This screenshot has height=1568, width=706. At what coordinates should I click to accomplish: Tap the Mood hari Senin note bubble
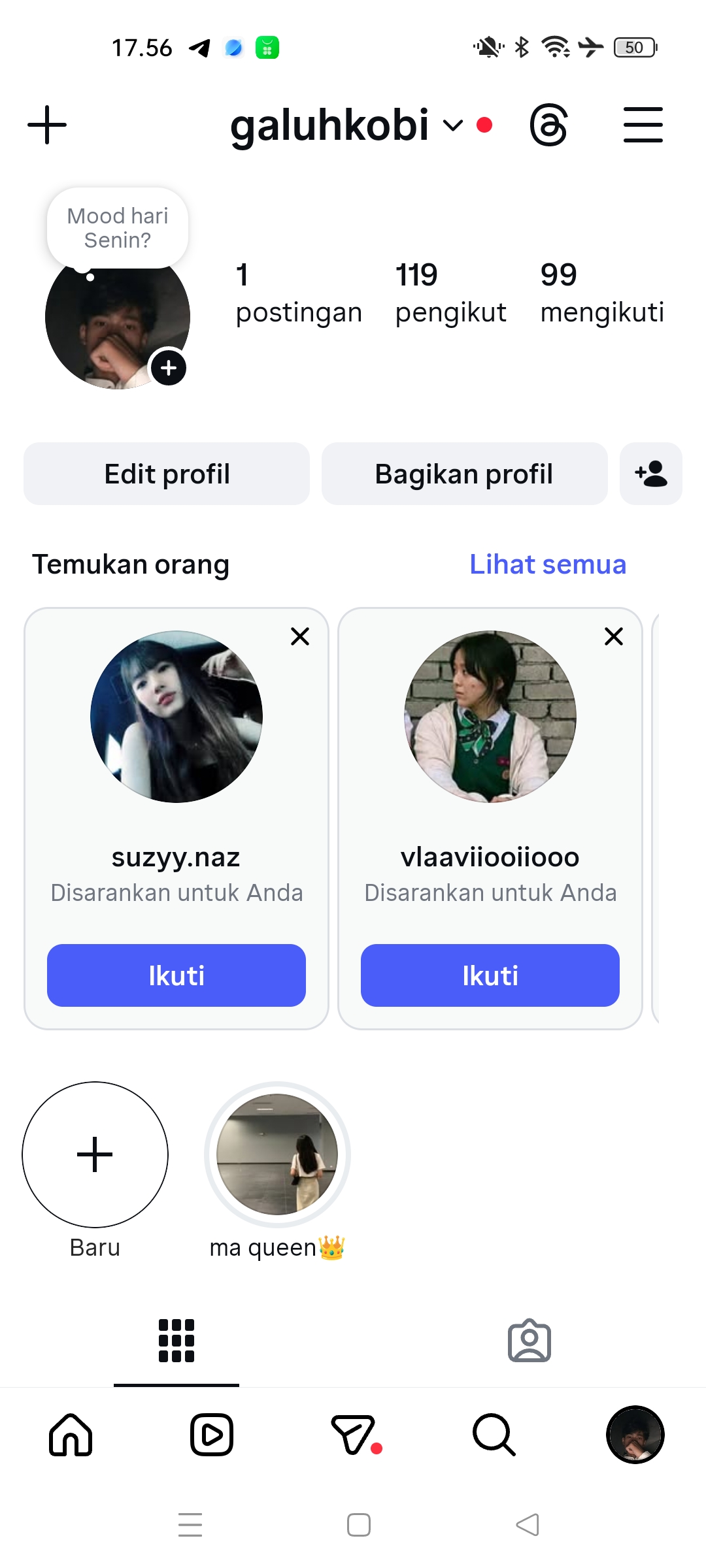point(118,228)
